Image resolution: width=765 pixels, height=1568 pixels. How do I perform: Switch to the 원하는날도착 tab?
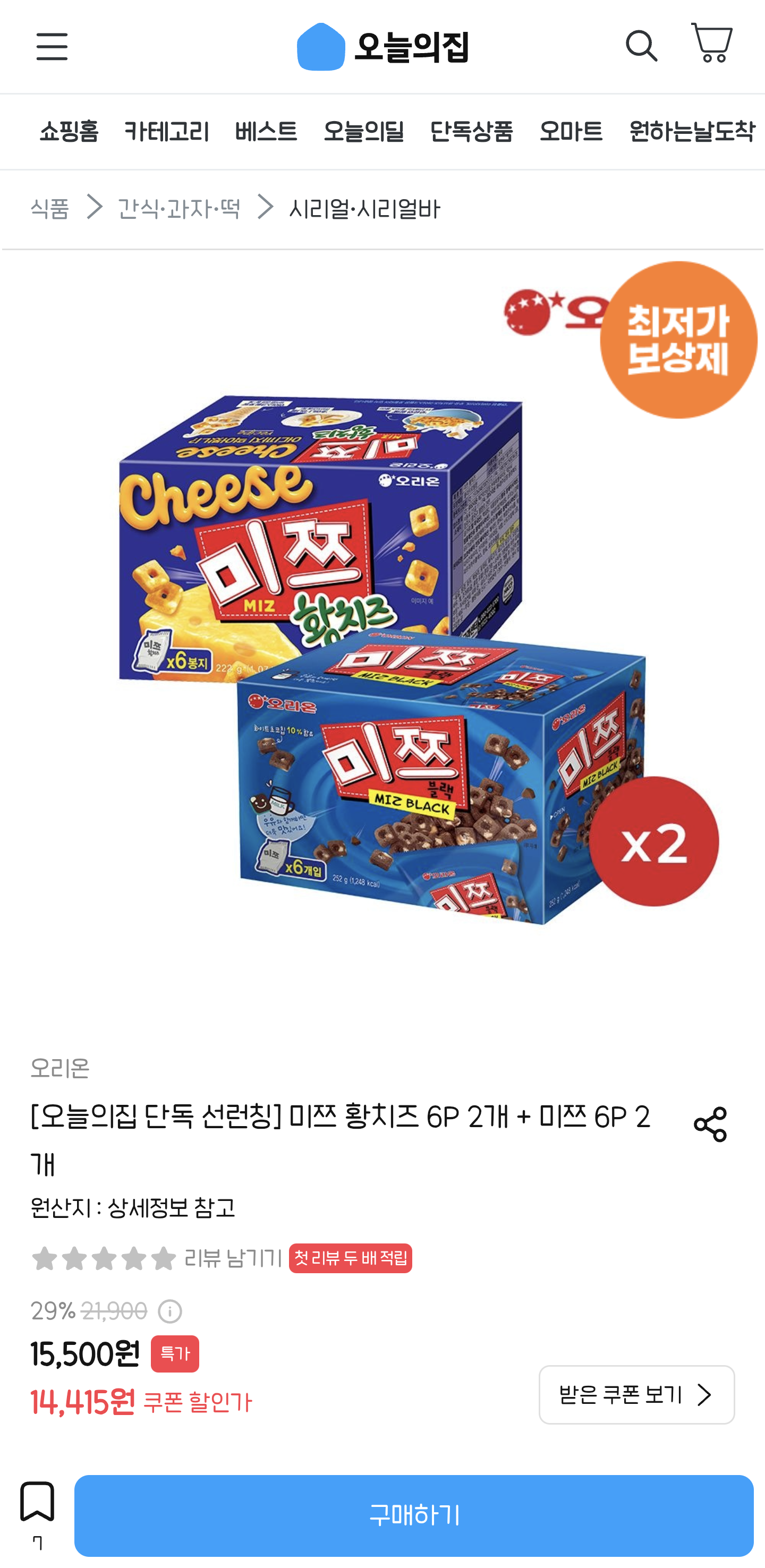(x=692, y=132)
